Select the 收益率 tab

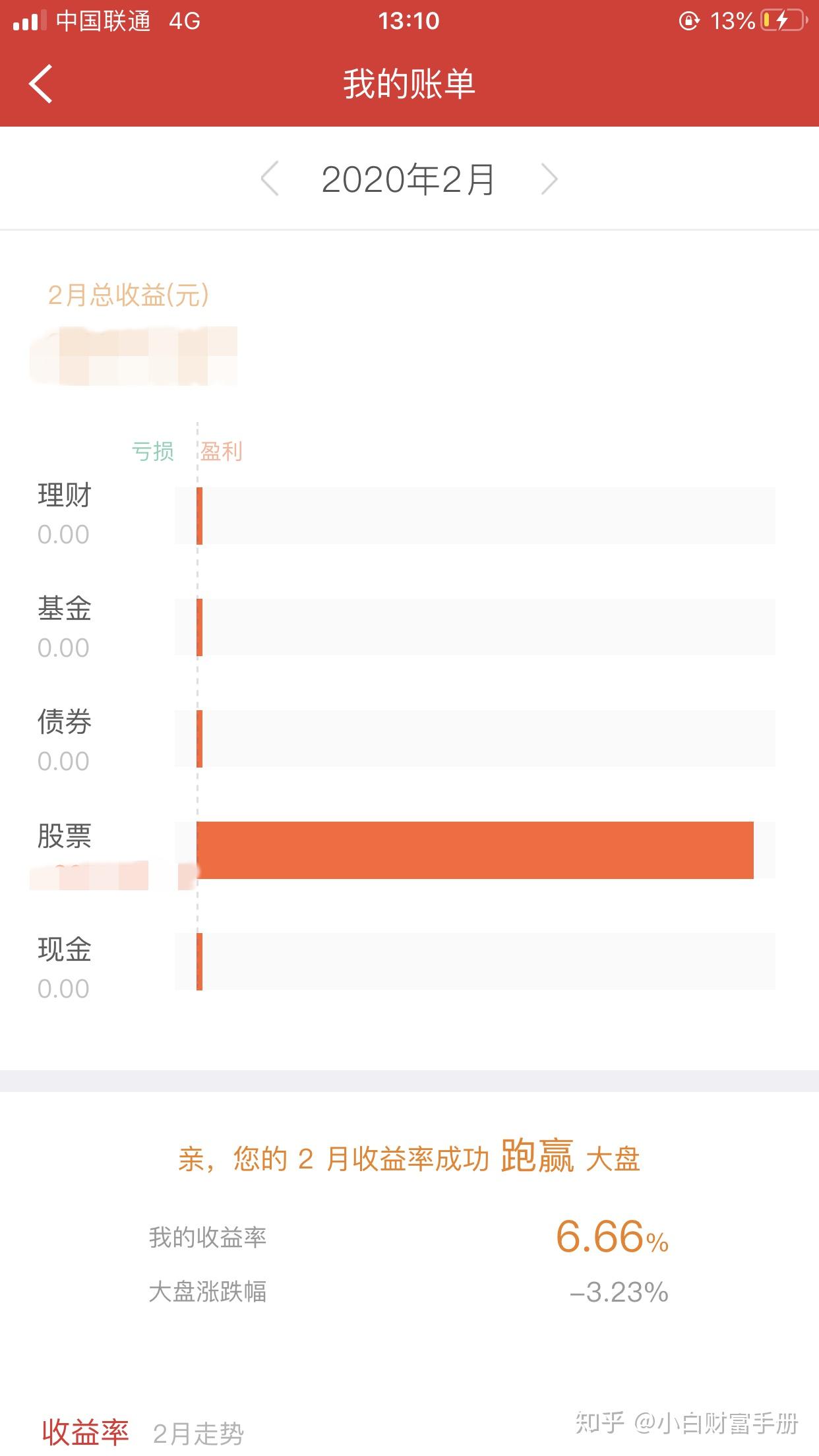pyautogui.click(x=86, y=1432)
